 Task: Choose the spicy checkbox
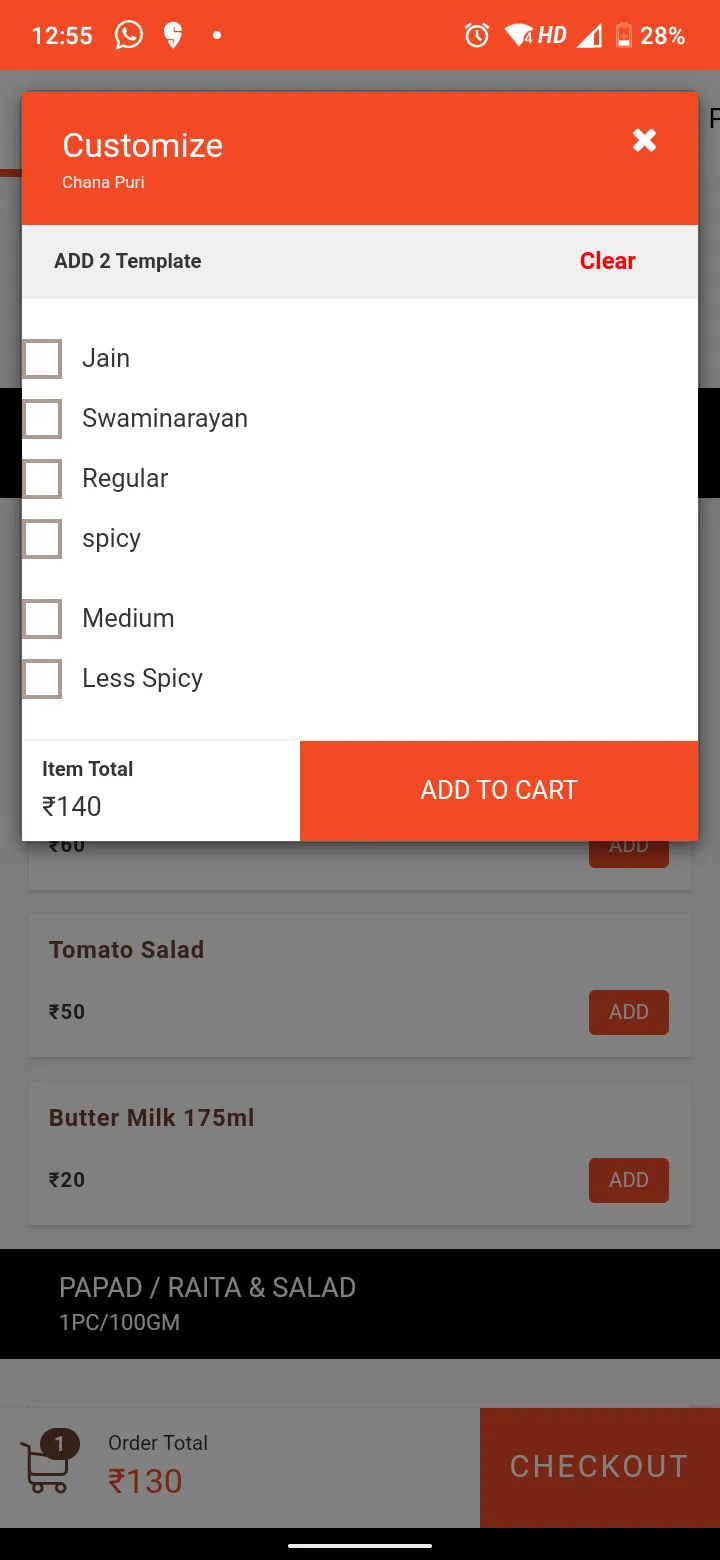tap(42, 539)
